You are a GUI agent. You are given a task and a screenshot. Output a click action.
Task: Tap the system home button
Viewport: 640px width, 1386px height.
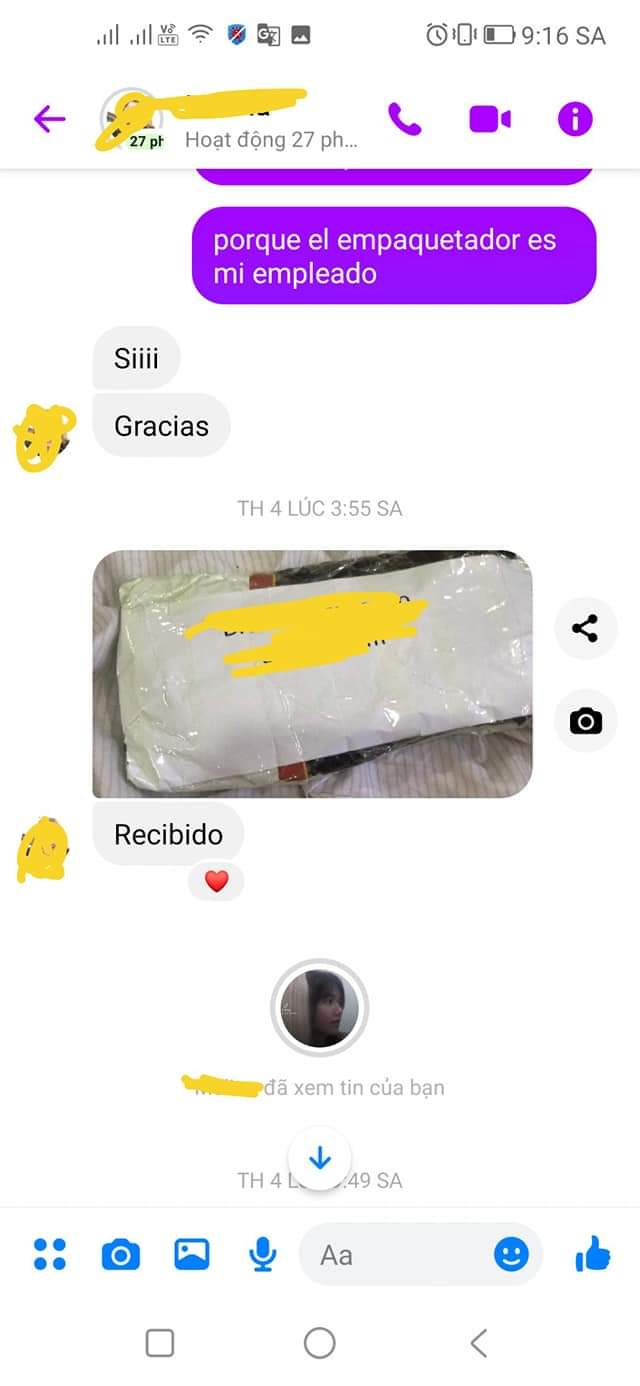click(320, 1342)
